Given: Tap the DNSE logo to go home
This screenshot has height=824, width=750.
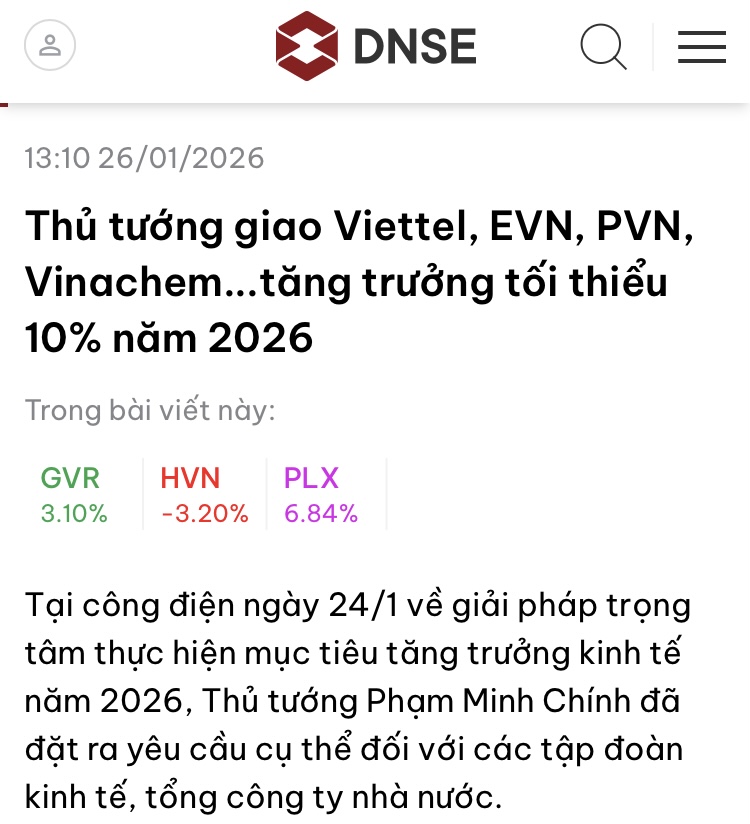Looking at the screenshot, I should (x=376, y=46).
